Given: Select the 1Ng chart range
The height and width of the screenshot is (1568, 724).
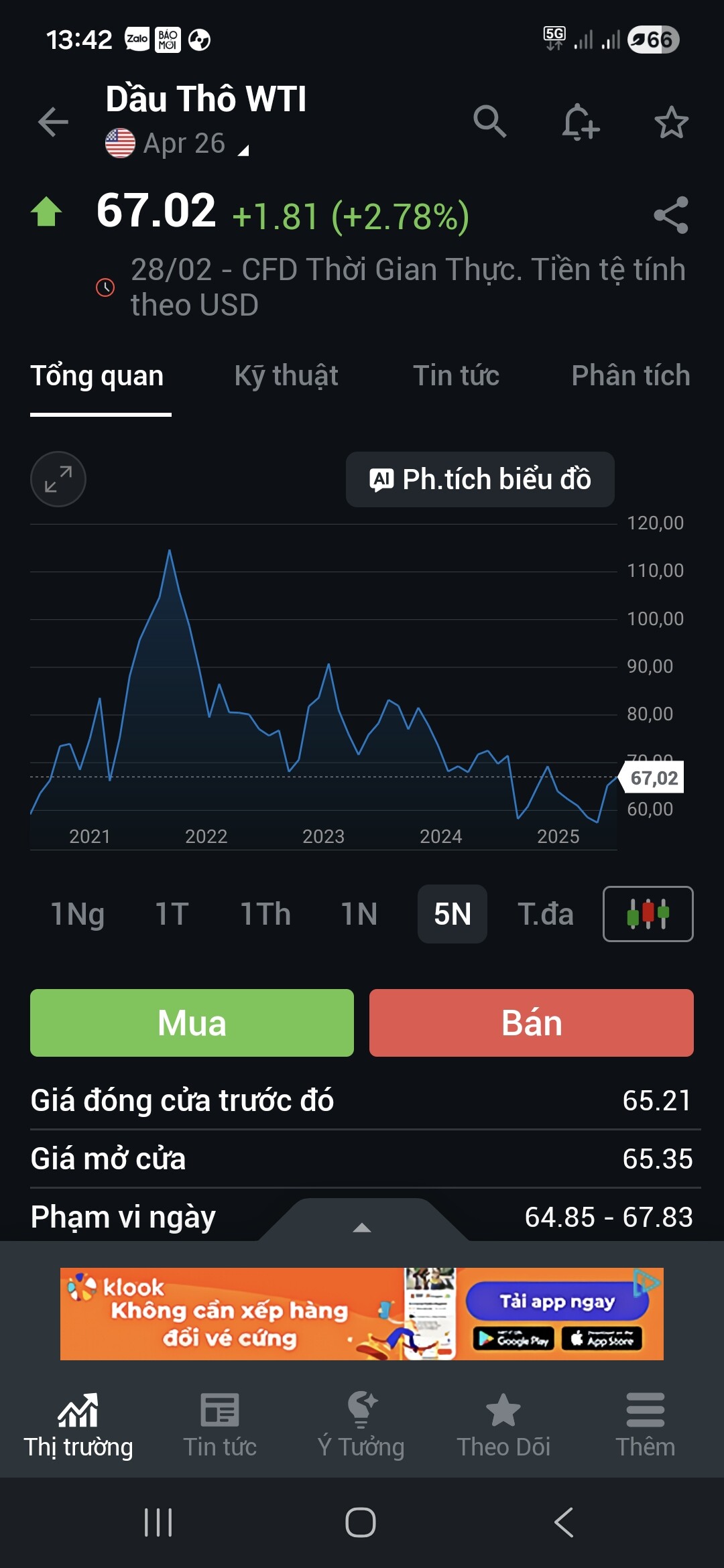Looking at the screenshot, I should tap(78, 914).
